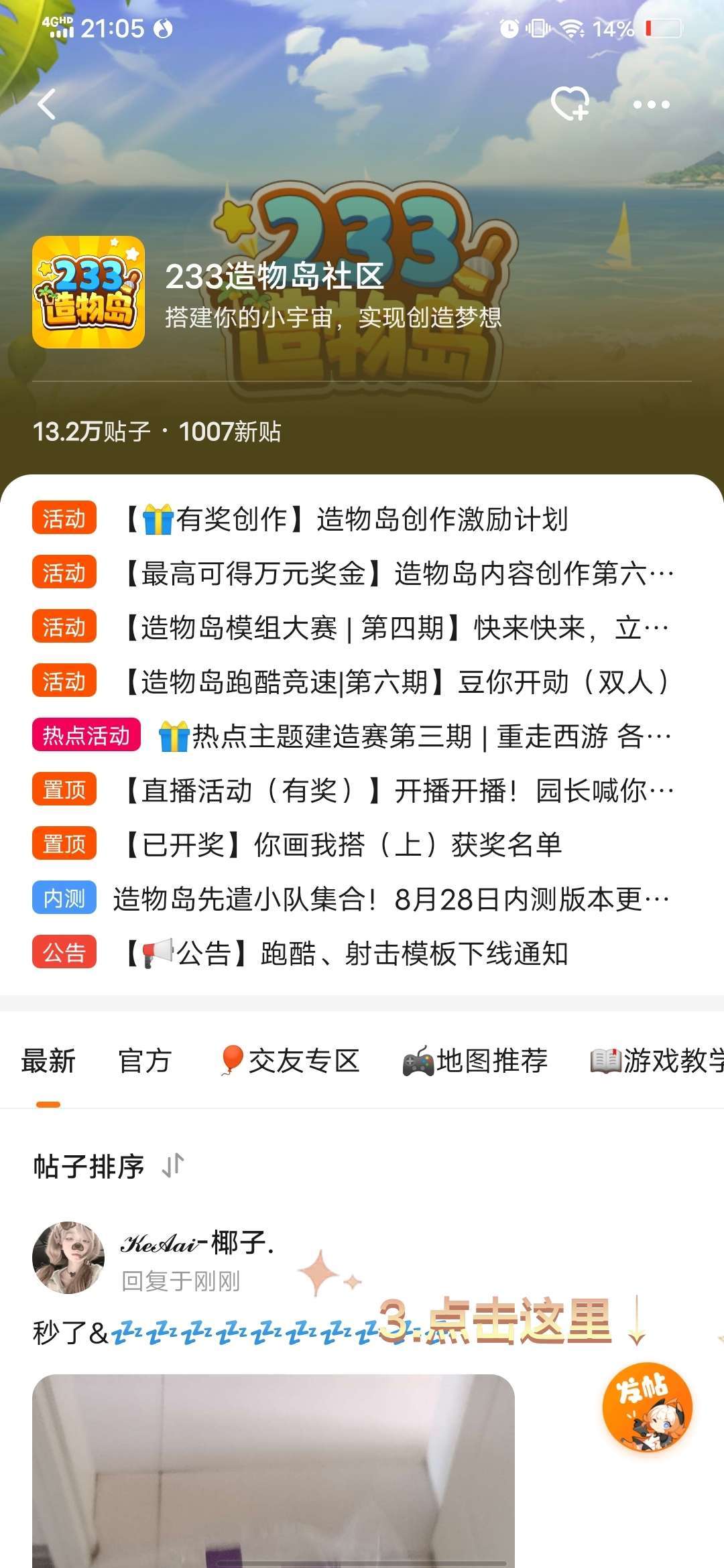Open the 内测 造物岛先遣小队集合 post
The image size is (724, 1568).
[x=390, y=899]
